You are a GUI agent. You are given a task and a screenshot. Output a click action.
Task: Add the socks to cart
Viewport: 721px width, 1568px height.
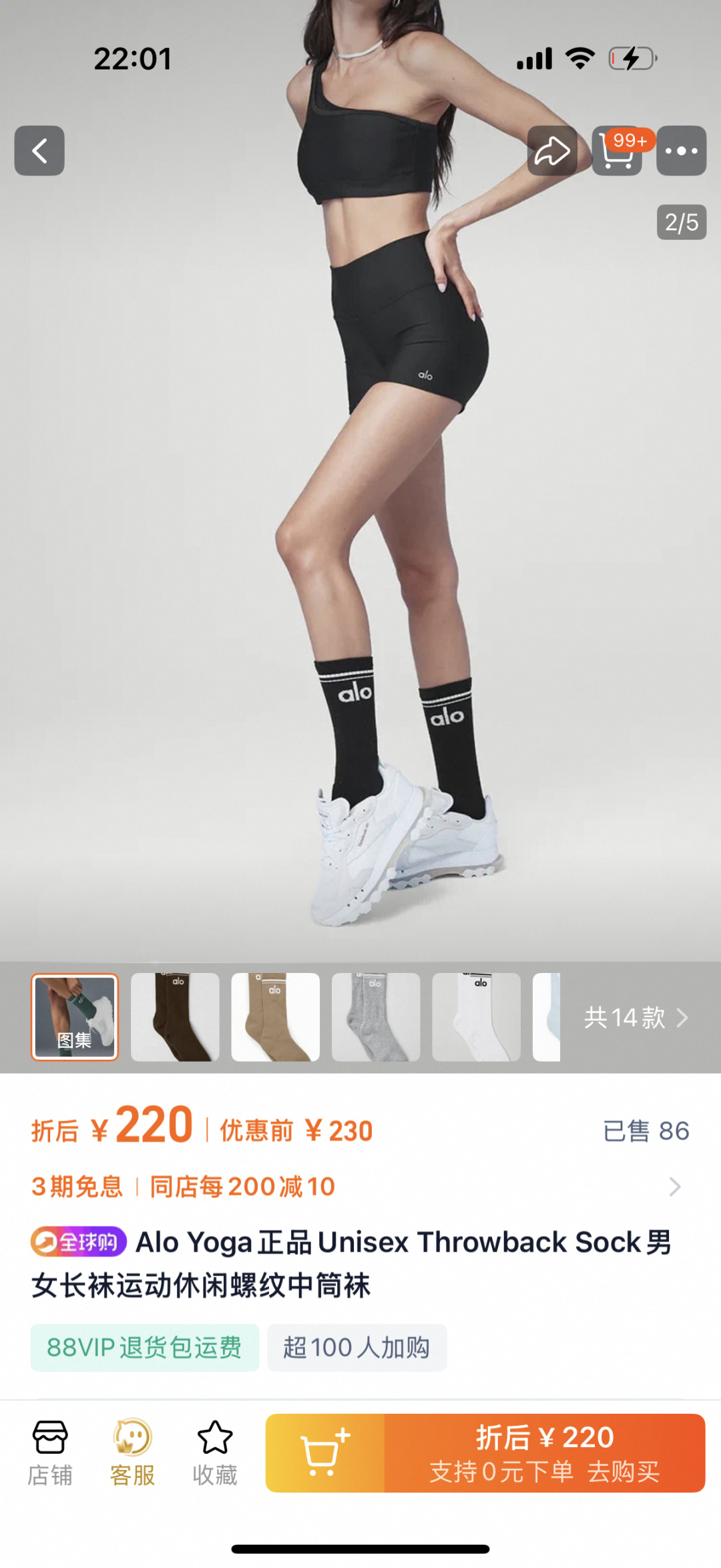point(325,1453)
